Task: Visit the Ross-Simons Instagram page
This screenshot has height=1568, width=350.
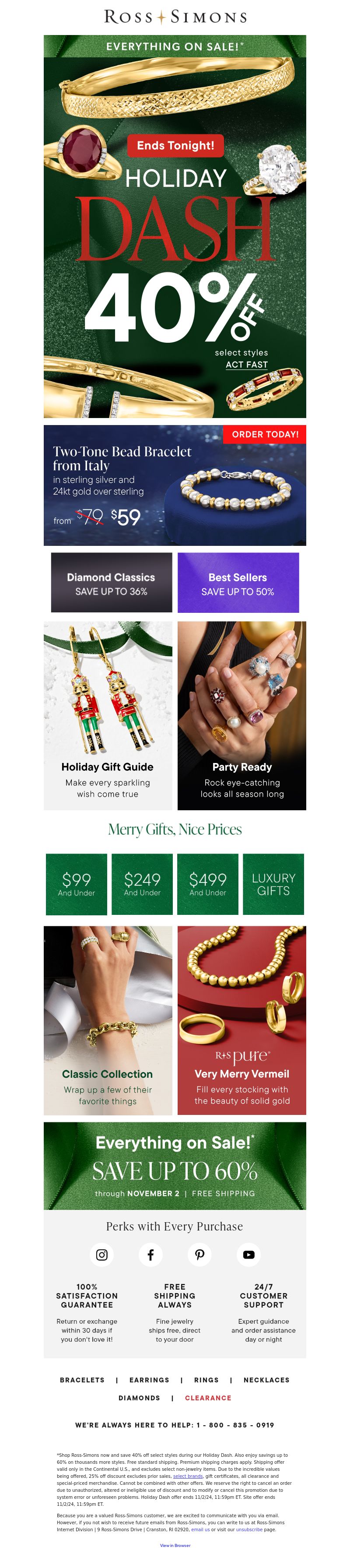Action: [x=102, y=1255]
